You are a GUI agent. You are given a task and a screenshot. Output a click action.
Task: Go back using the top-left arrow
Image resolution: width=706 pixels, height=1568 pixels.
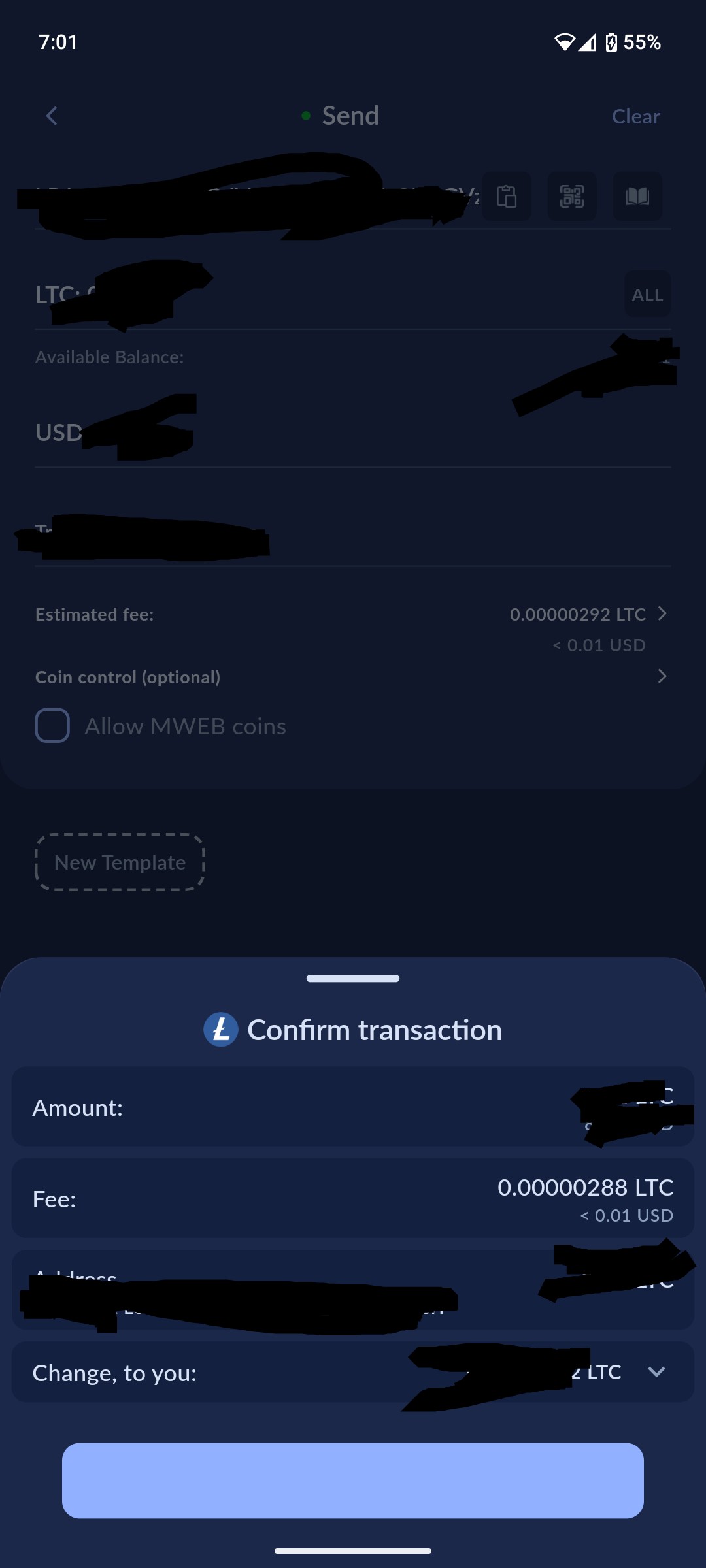click(x=52, y=116)
